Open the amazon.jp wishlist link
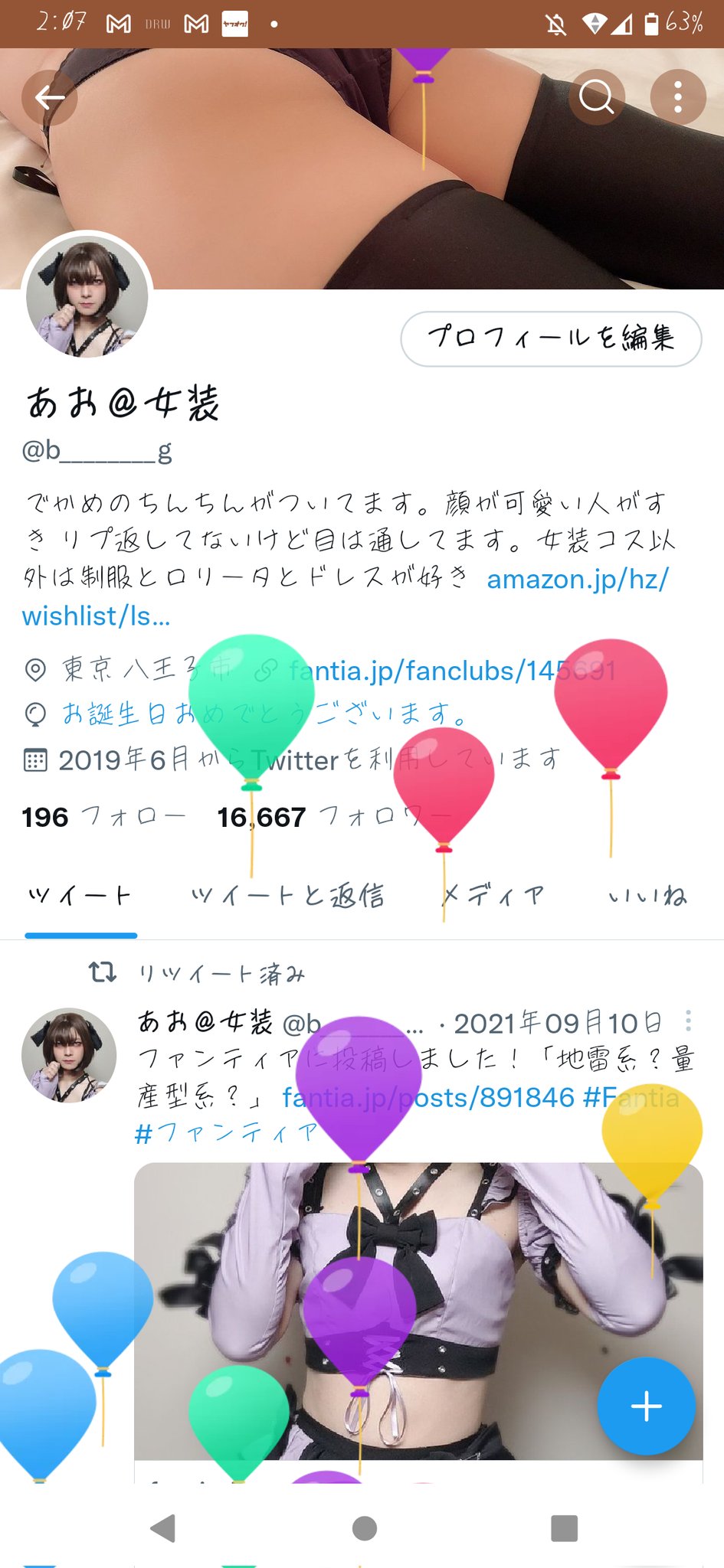This screenshot has width=724, height=1568. (x=345, y=597)
